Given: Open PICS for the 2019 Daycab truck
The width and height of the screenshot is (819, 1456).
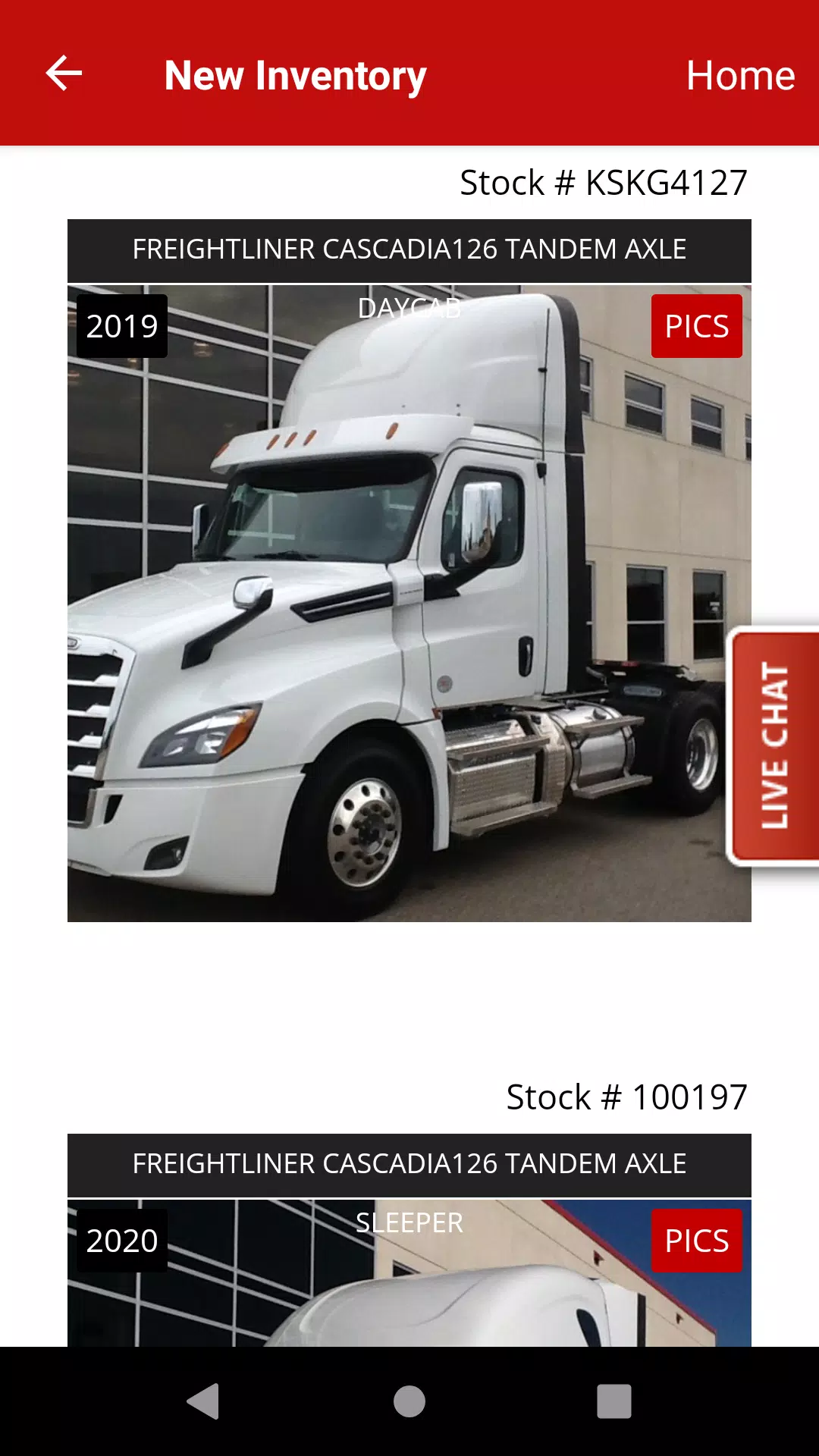Looking at the screenshot, I should (x=696, y=326).
